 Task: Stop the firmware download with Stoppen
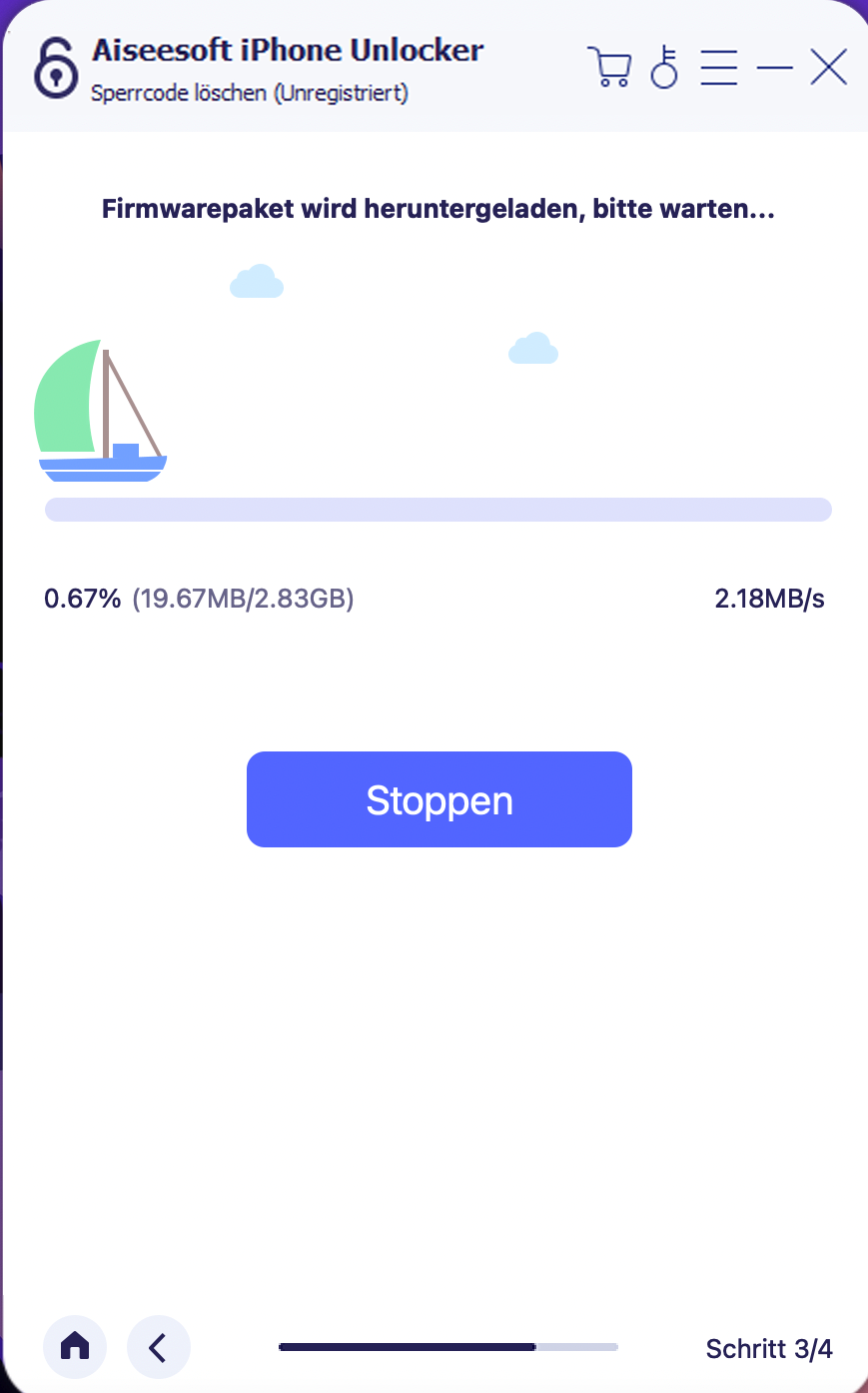[x=438, y=799]
